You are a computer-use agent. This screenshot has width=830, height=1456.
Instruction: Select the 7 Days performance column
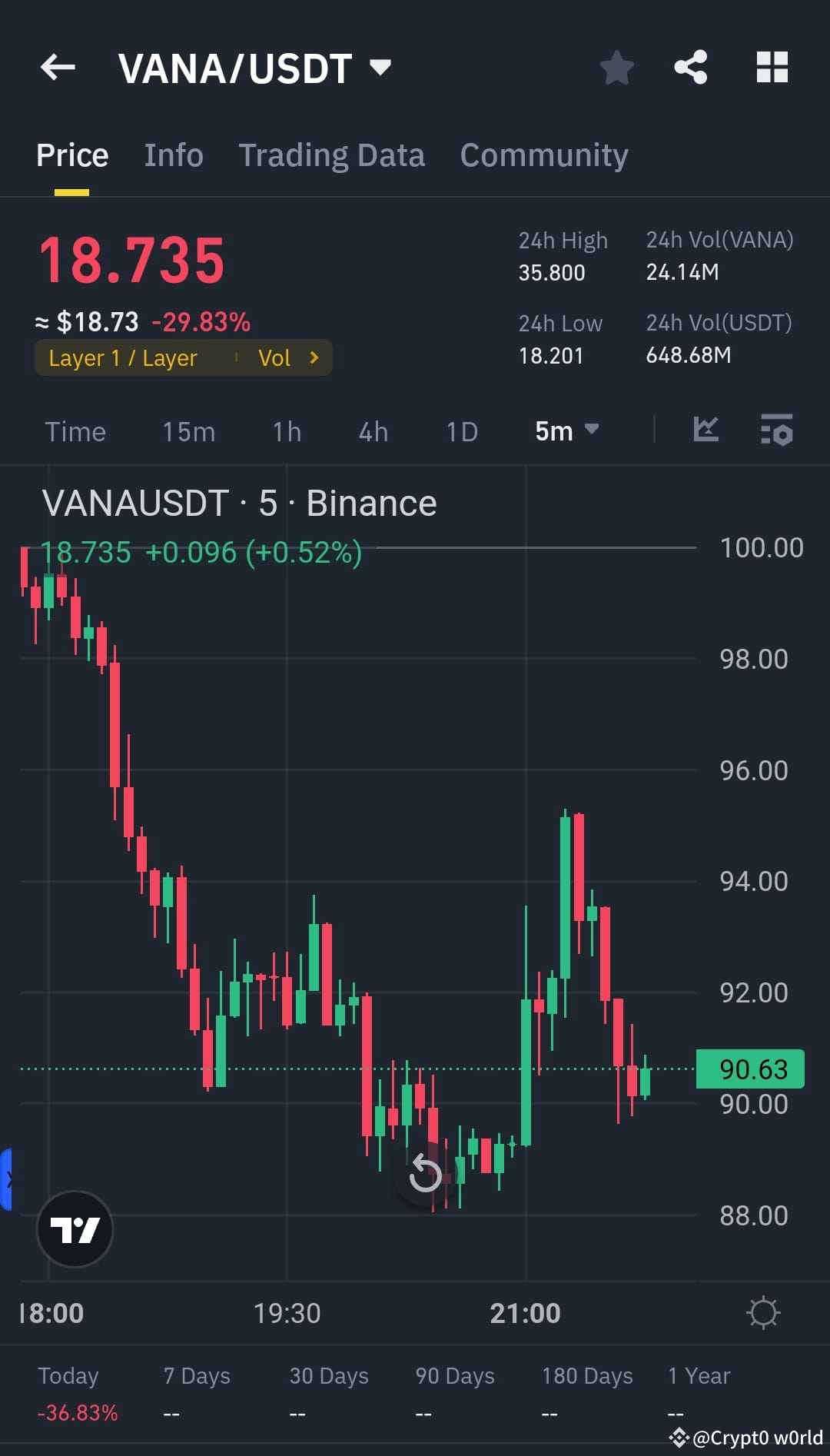pos(197,1376)
